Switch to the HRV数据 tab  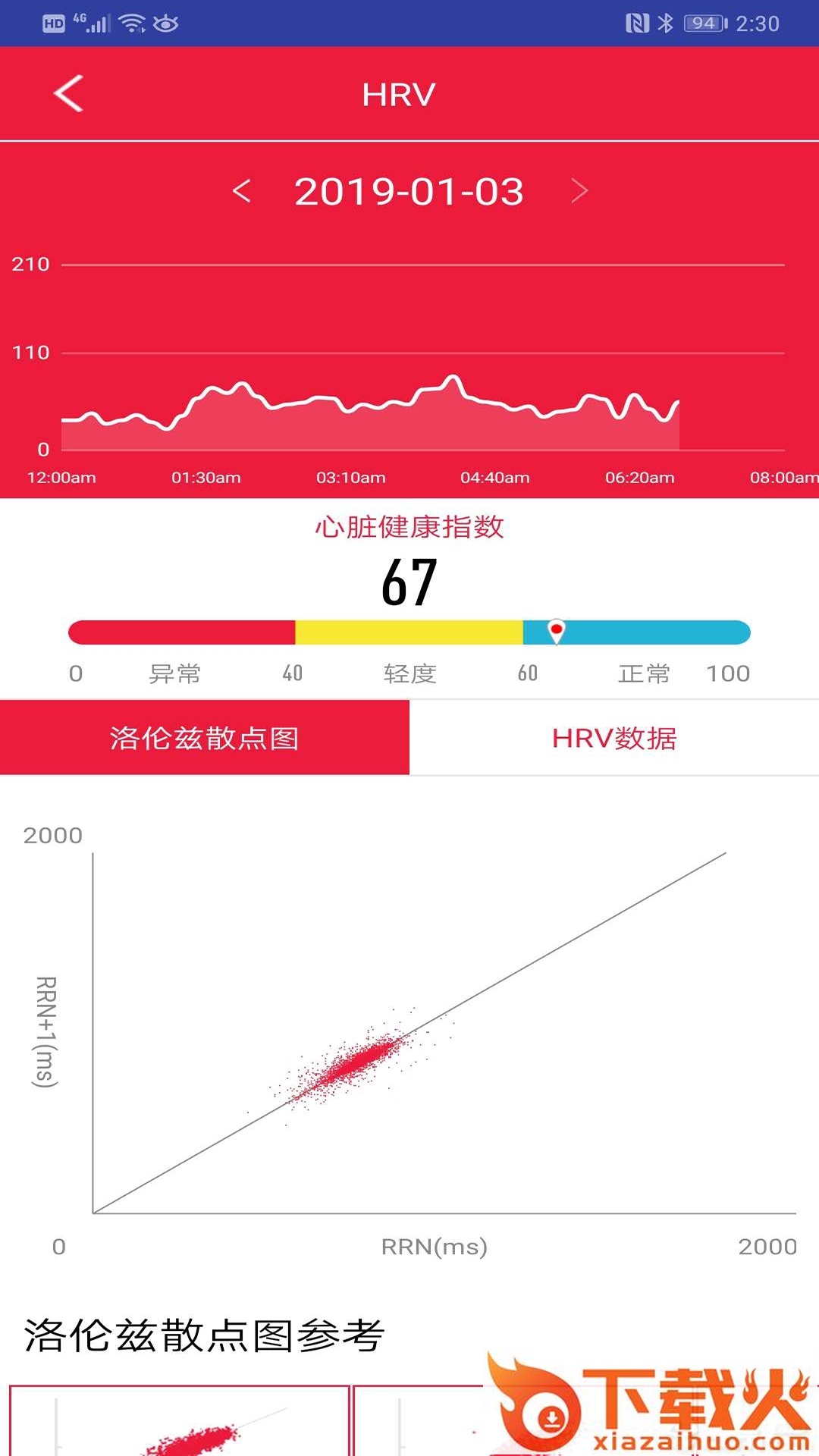[614, 738]
